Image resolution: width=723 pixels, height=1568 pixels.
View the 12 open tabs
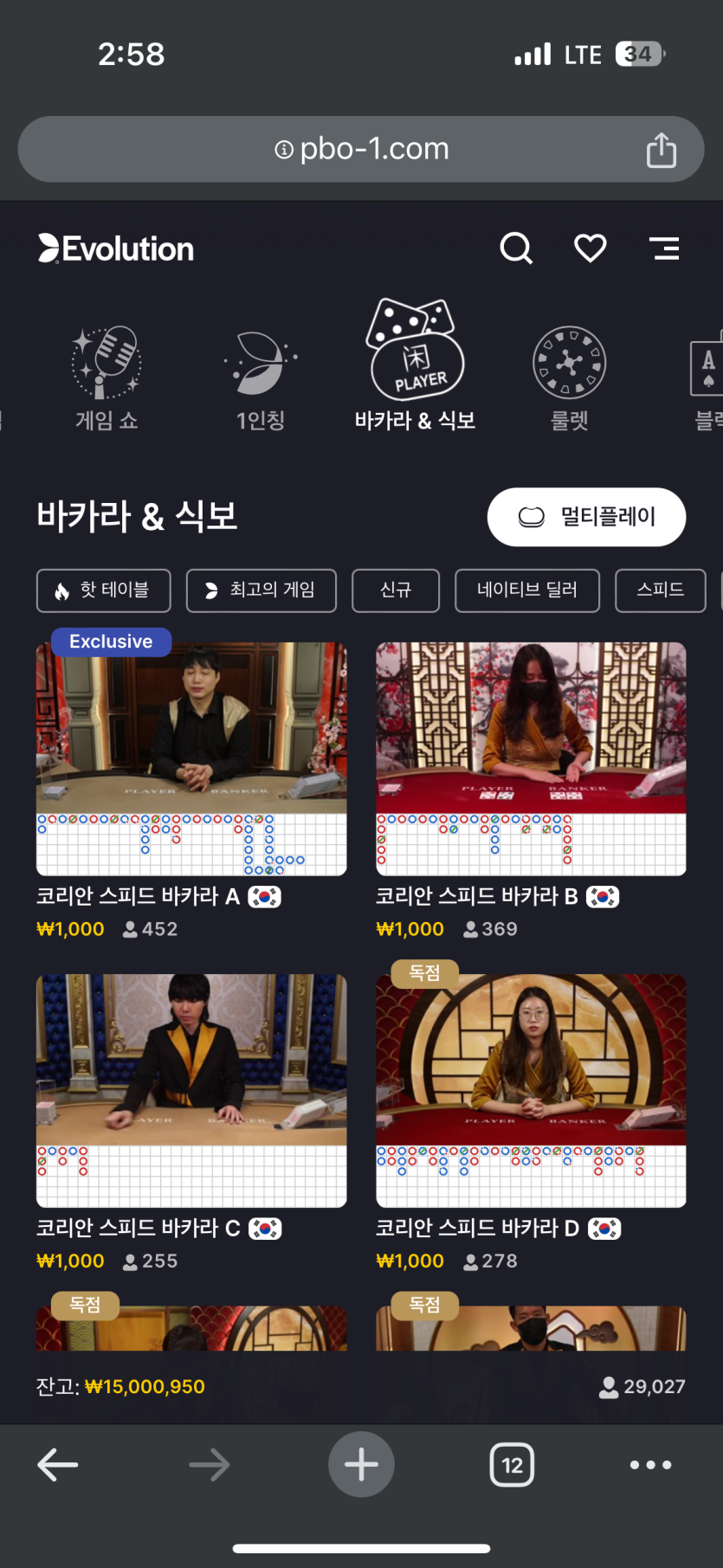pyautogui.click(x=512, y=1465)
